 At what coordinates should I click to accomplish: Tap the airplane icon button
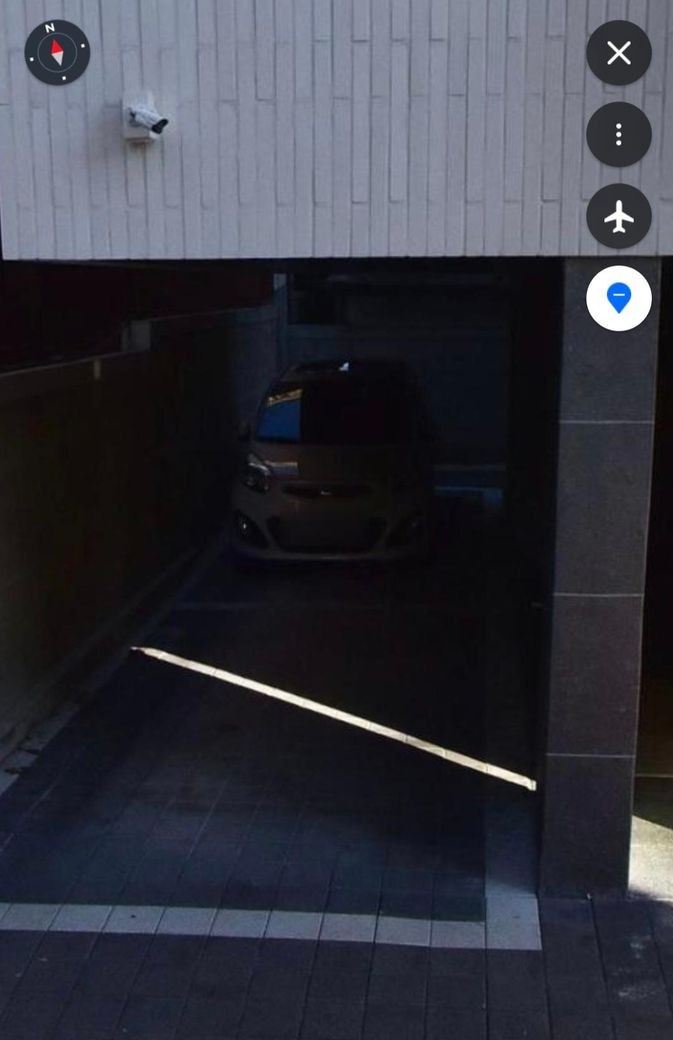(618, 216)
